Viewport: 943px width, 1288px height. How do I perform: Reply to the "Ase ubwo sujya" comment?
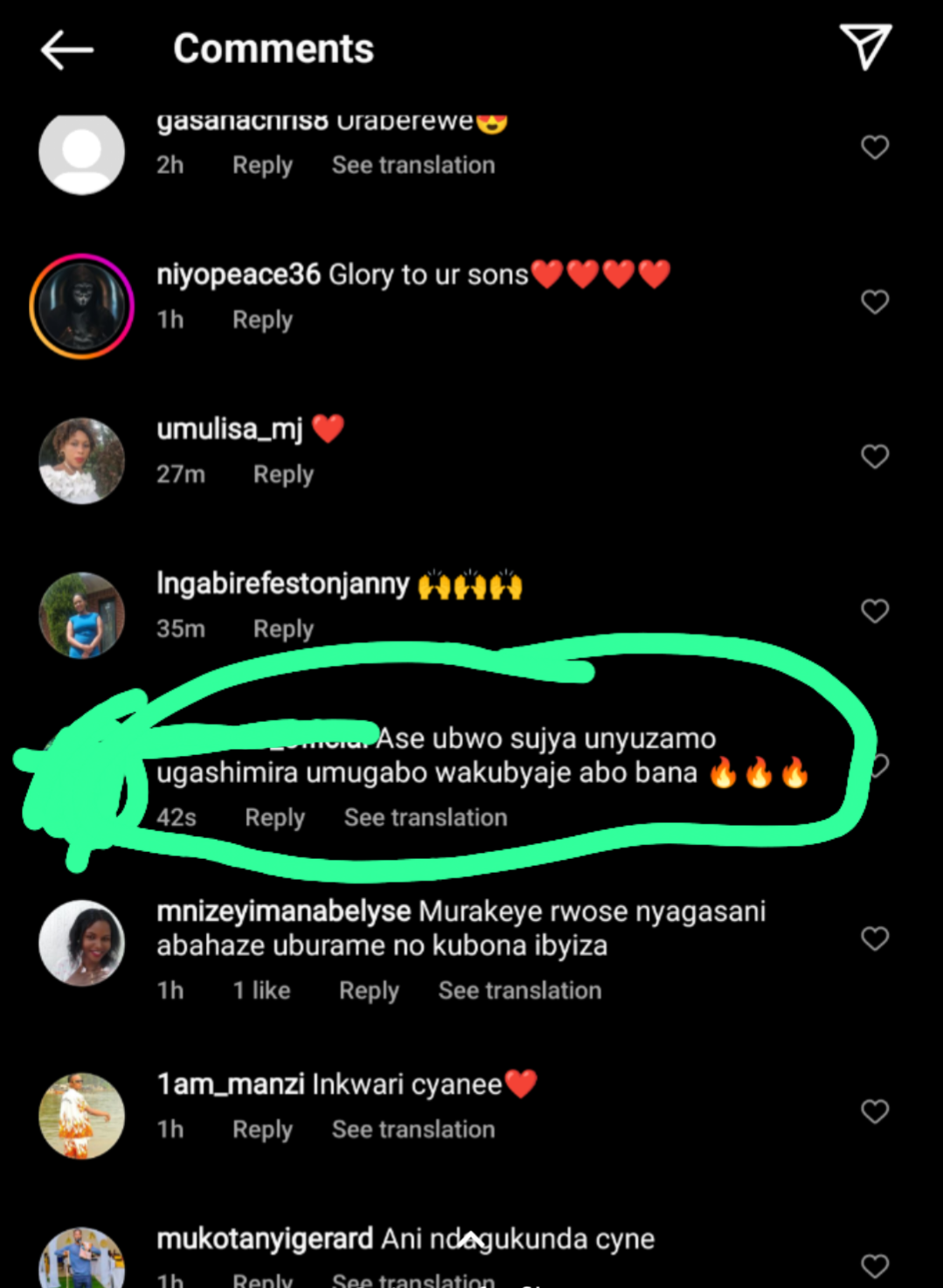click(x=274, y=818)
